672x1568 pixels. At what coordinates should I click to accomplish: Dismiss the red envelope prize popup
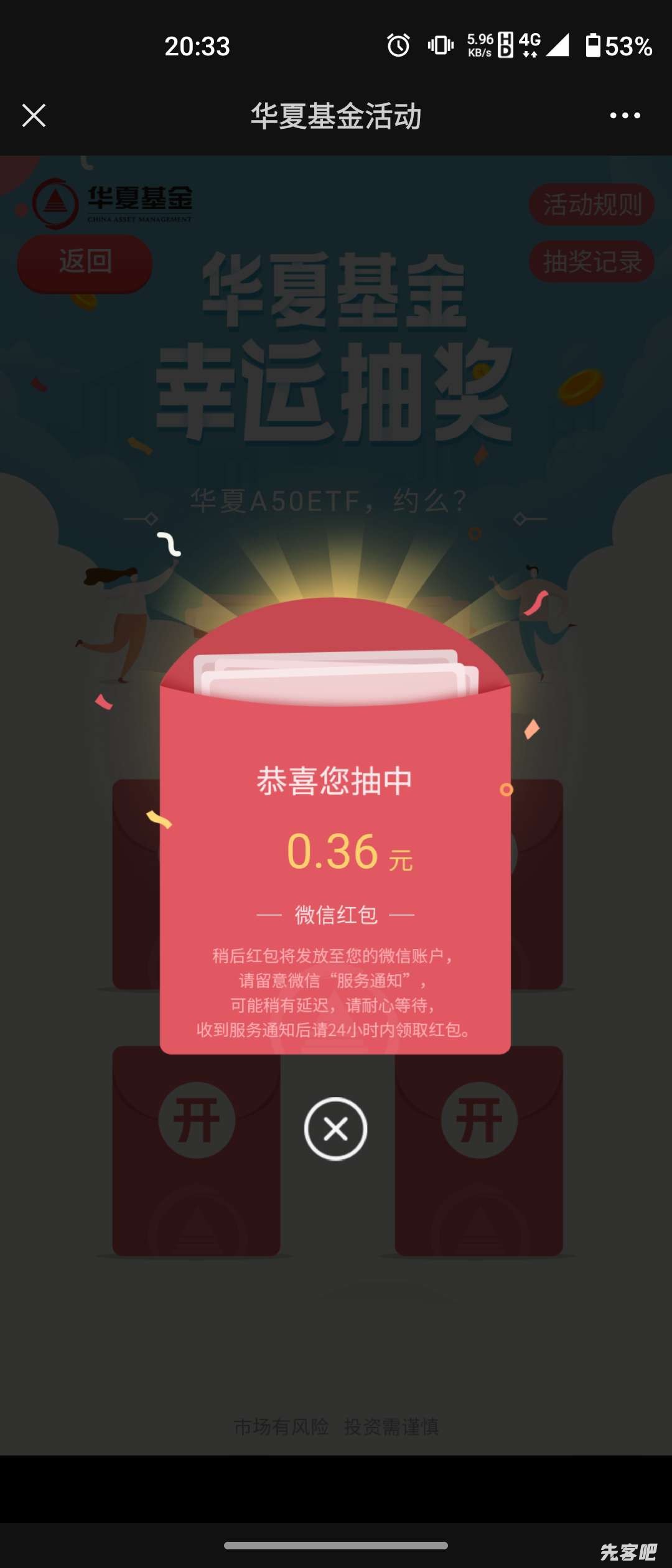pos(335,1128)
